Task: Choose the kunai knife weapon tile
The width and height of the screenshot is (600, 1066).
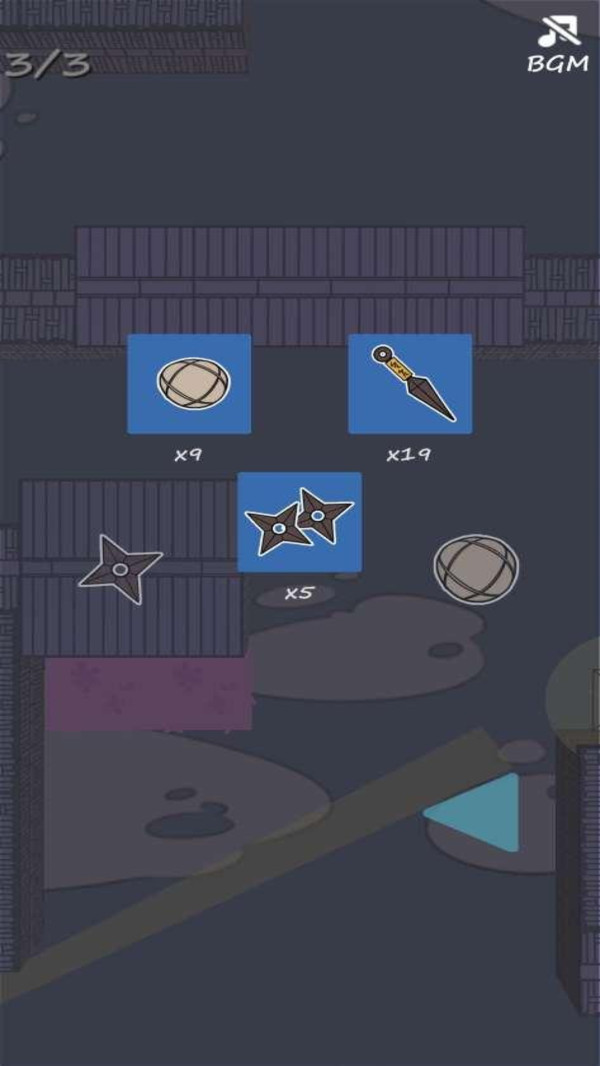Action: [410, 384]
